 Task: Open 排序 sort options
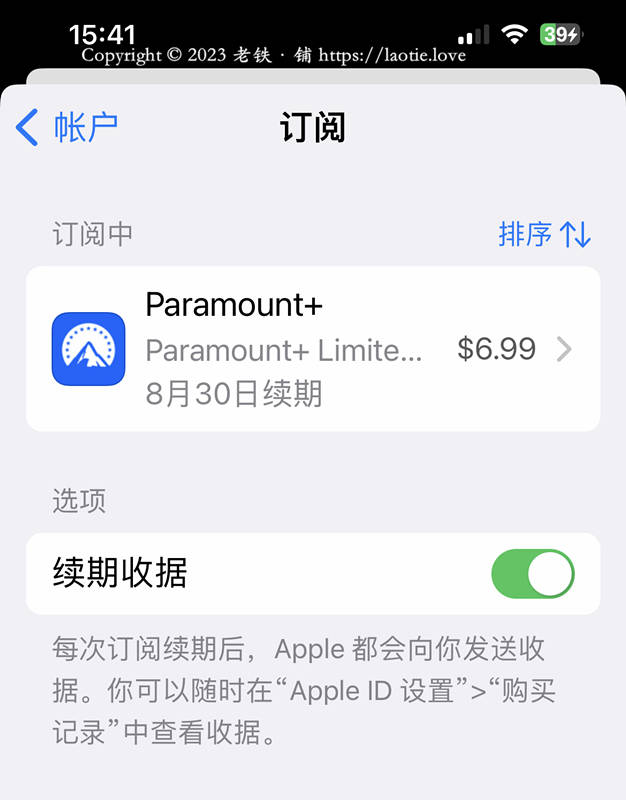click(544, 235)
